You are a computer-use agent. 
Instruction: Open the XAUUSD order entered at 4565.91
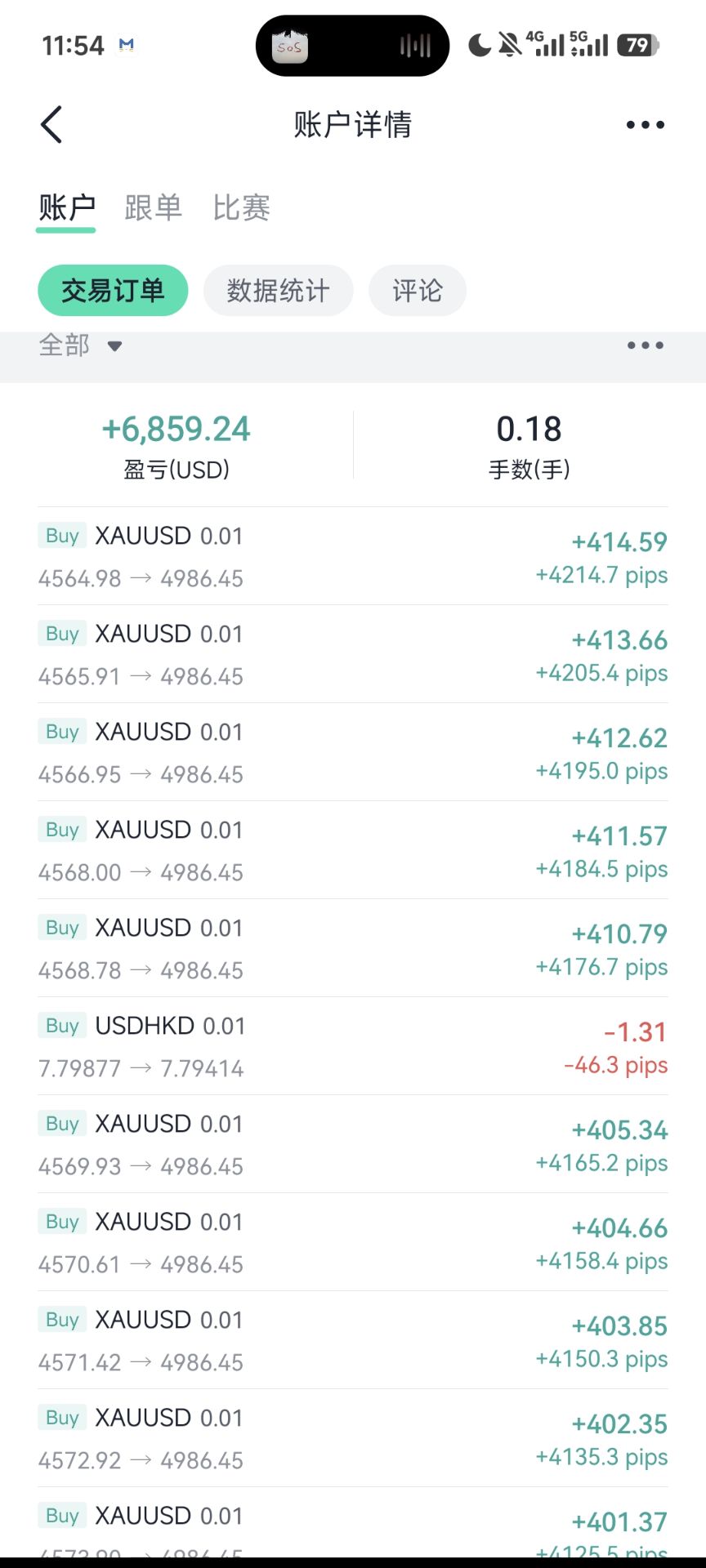(353, 654)
